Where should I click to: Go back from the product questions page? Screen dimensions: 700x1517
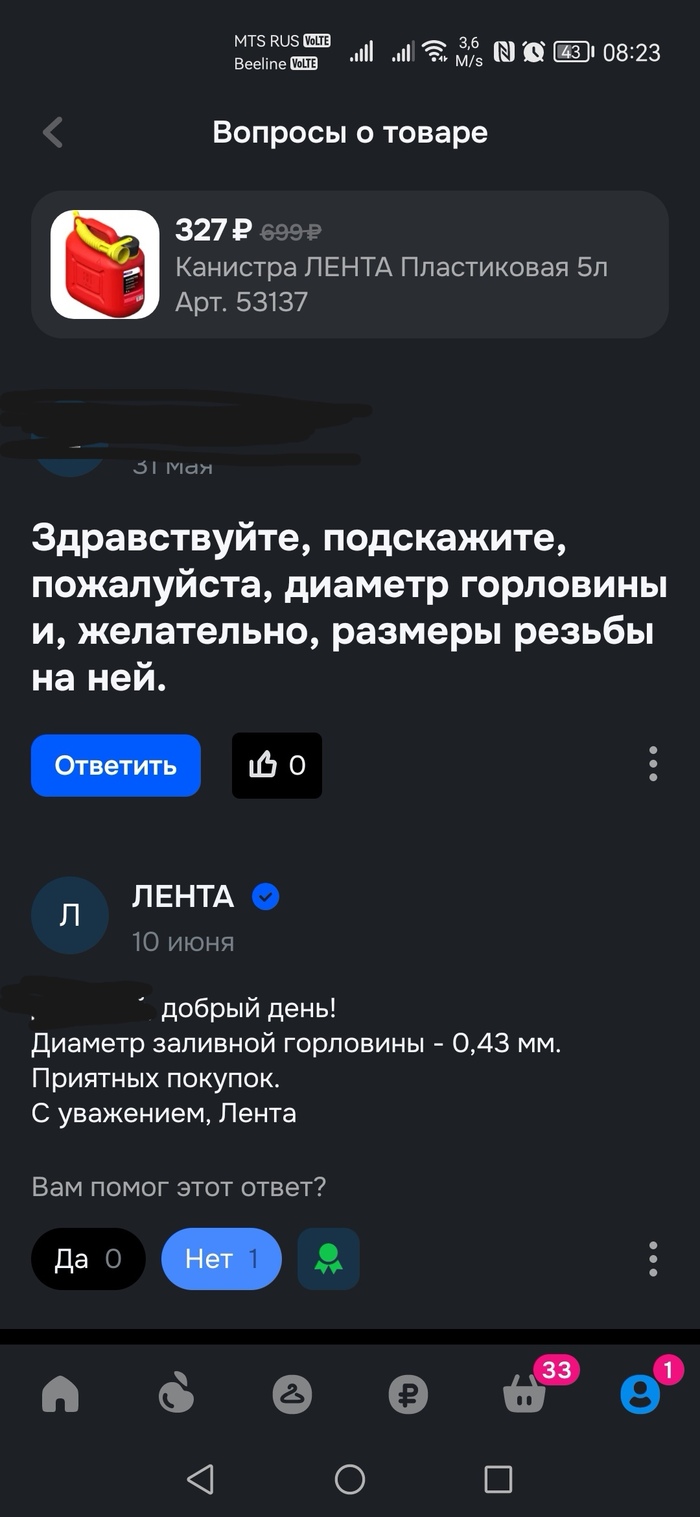[53, 132]
